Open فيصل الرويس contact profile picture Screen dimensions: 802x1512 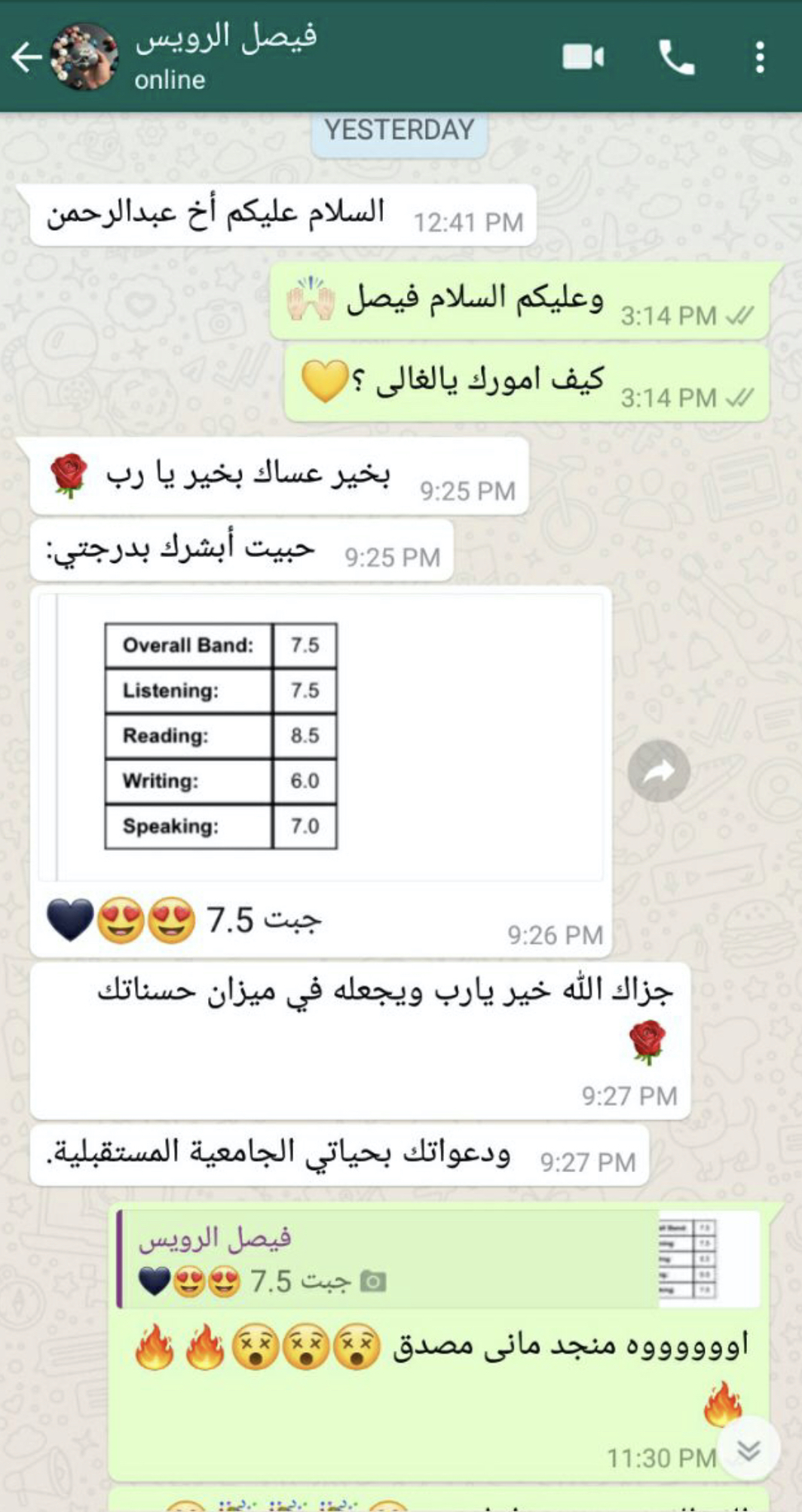pos(84,57)
